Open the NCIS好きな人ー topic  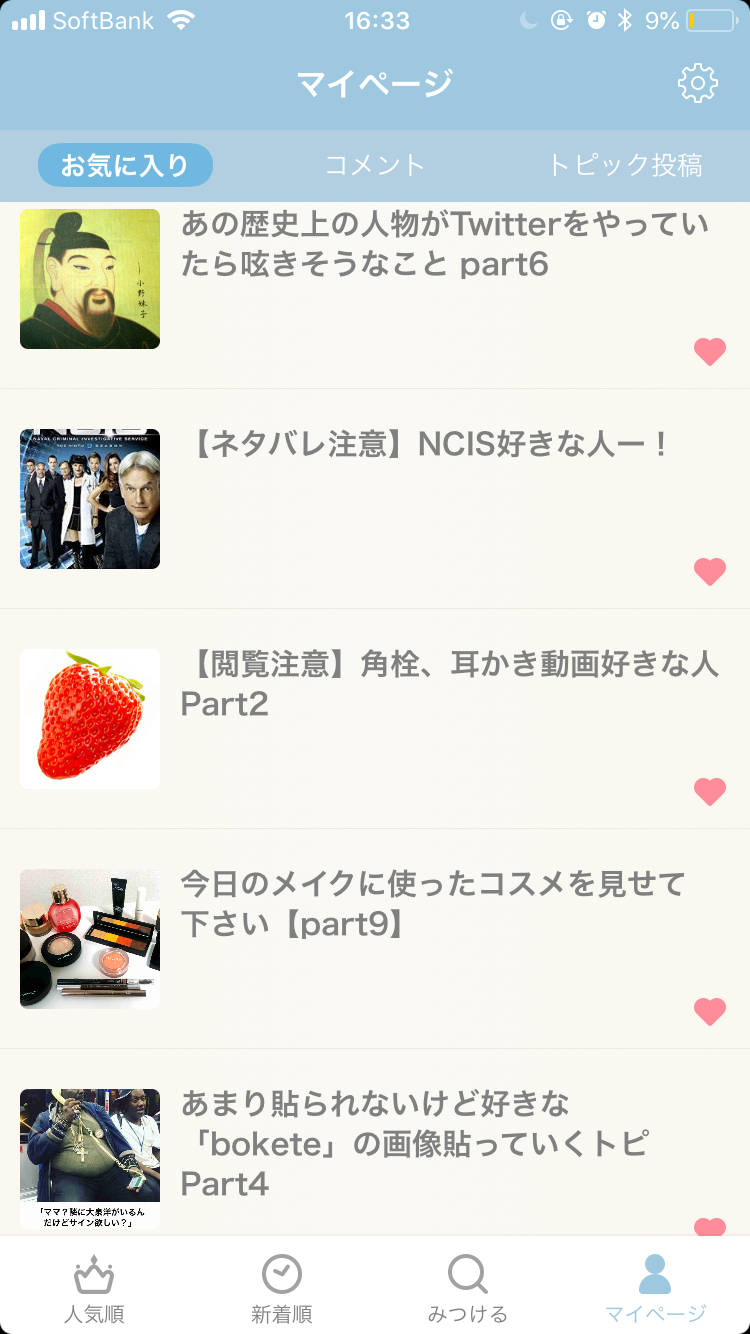point(430,445)
